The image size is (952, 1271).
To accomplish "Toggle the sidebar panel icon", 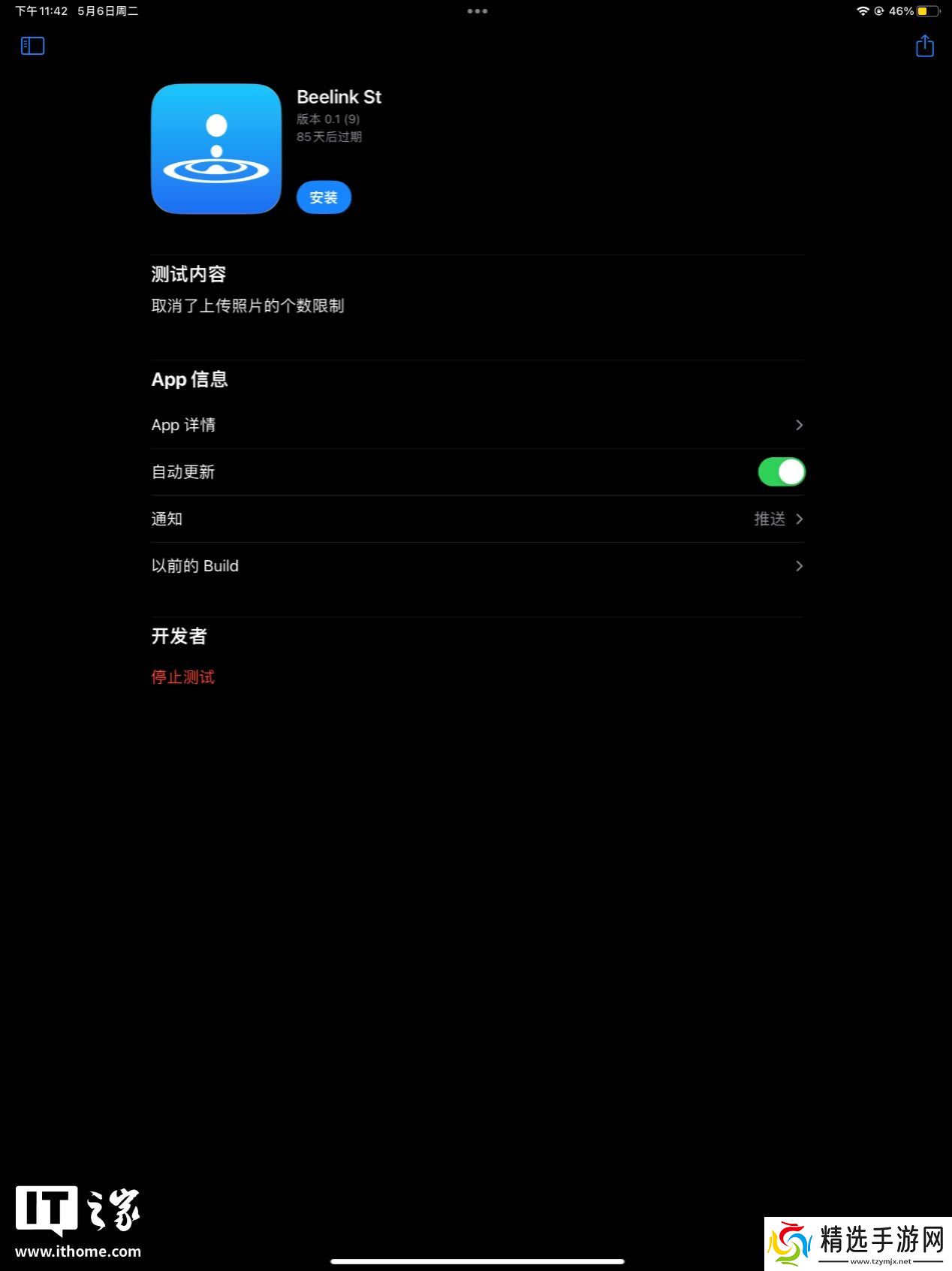I will (32, 47).
